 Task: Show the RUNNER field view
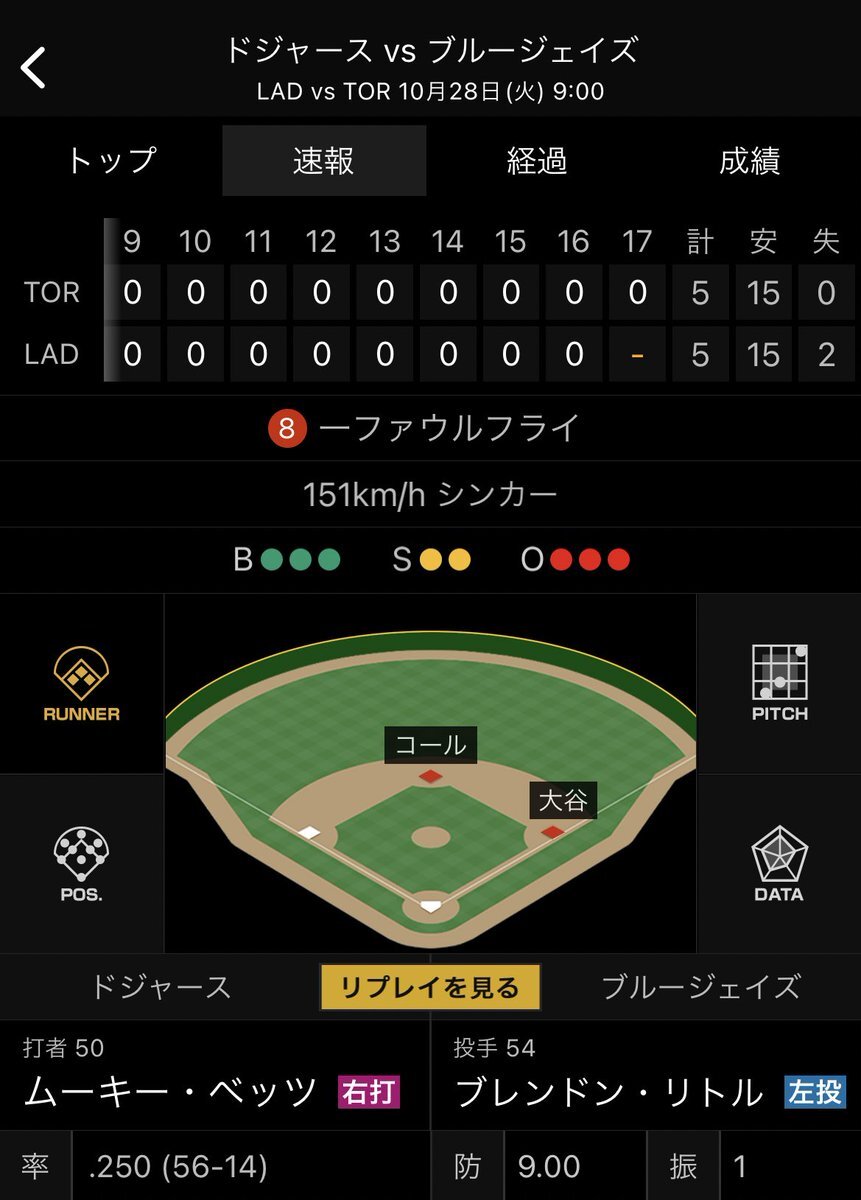pos(82,684)
